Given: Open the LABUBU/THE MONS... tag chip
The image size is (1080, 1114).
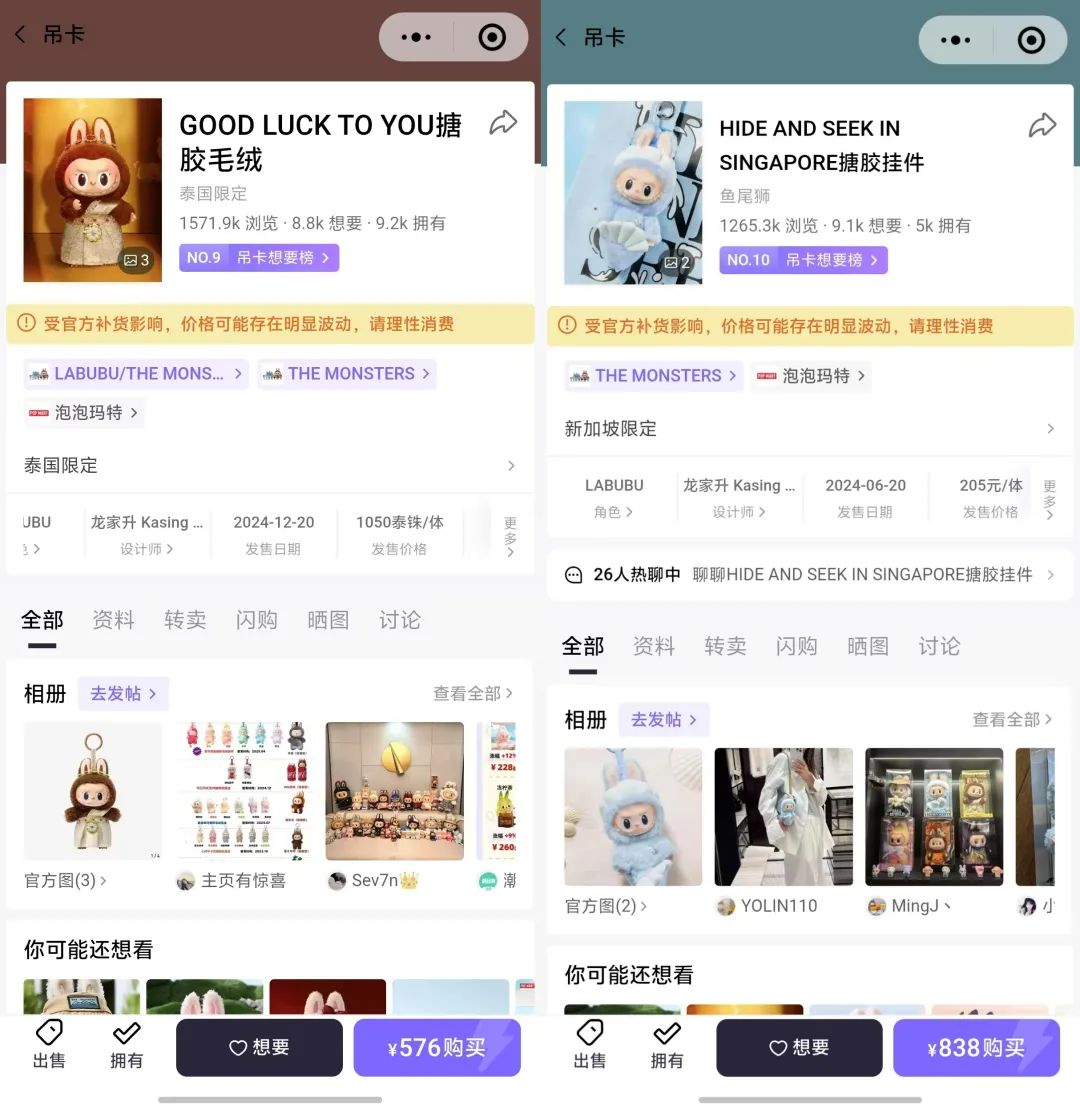Looking at the screenshot, I should point(136,374).
